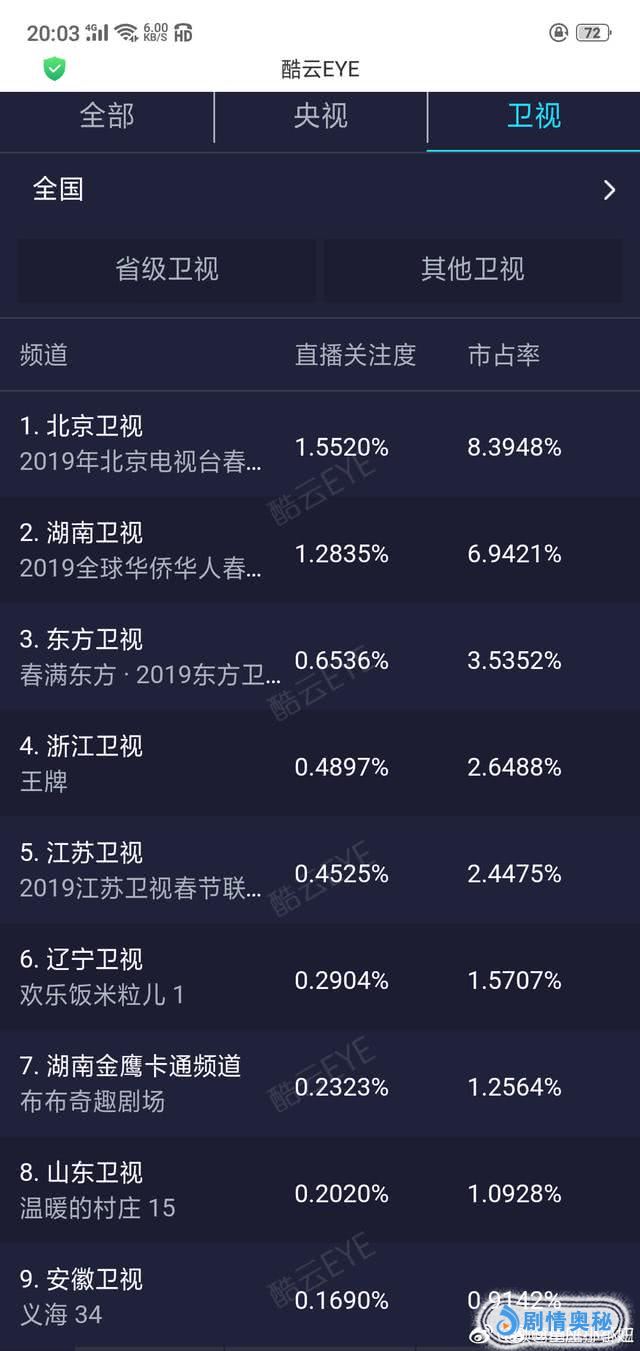Image resolution: width=640 pixels, height=1351 pixels.
Task: Switch to the 全部 tab
Action: (x=107, y=117)
